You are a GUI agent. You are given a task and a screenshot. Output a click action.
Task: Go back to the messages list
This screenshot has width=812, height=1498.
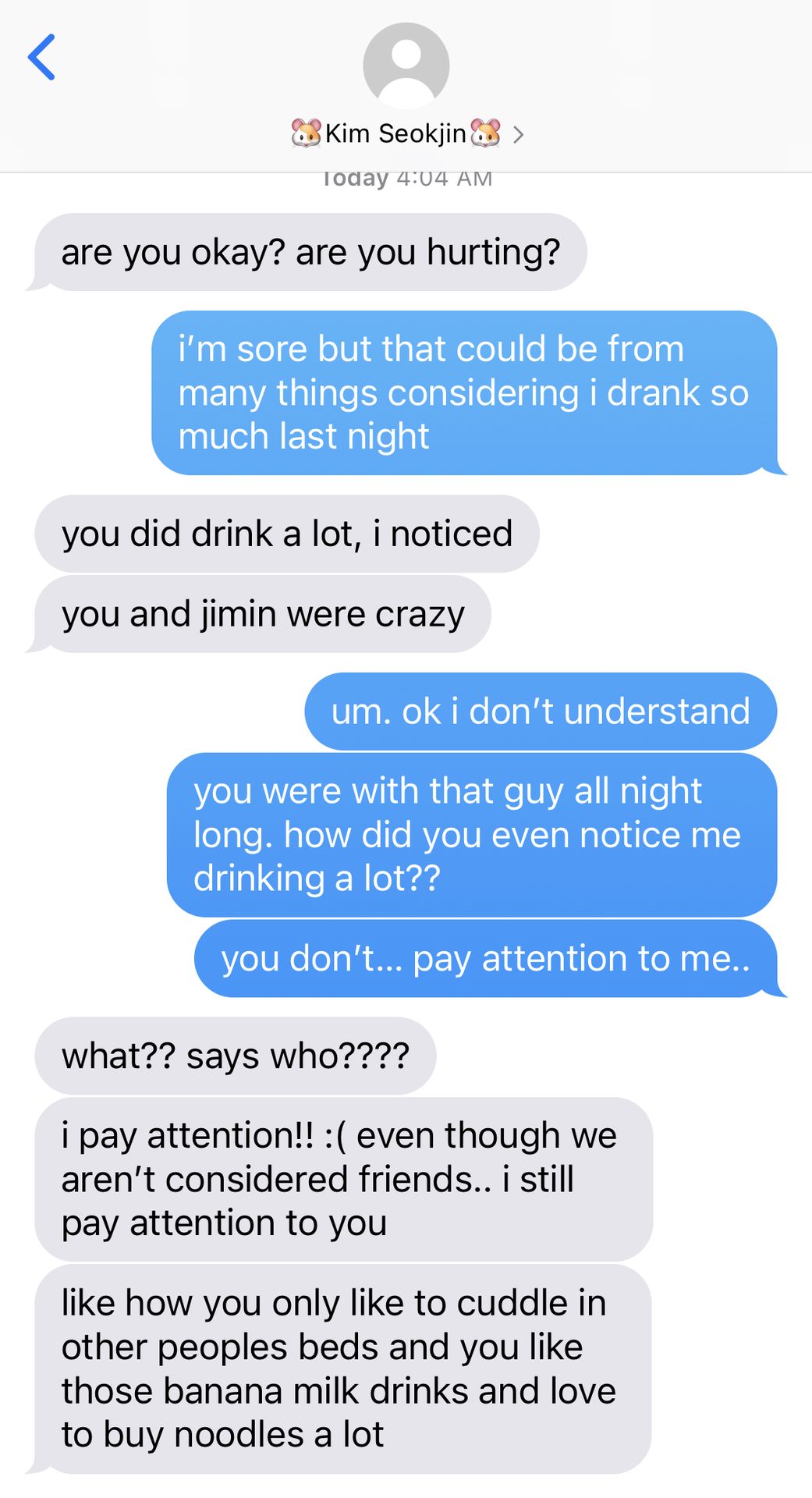[x=42, y=58]
